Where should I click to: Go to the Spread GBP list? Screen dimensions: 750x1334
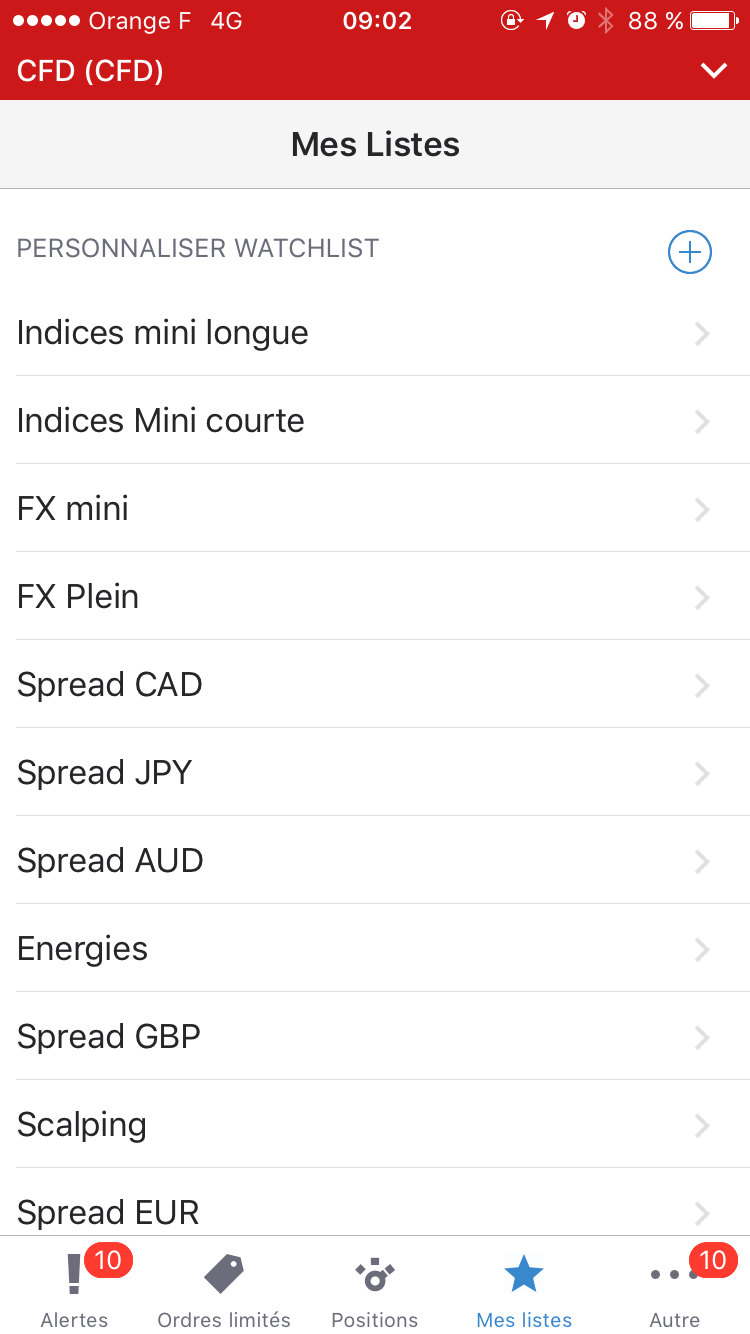click(x=375, y=1037)
